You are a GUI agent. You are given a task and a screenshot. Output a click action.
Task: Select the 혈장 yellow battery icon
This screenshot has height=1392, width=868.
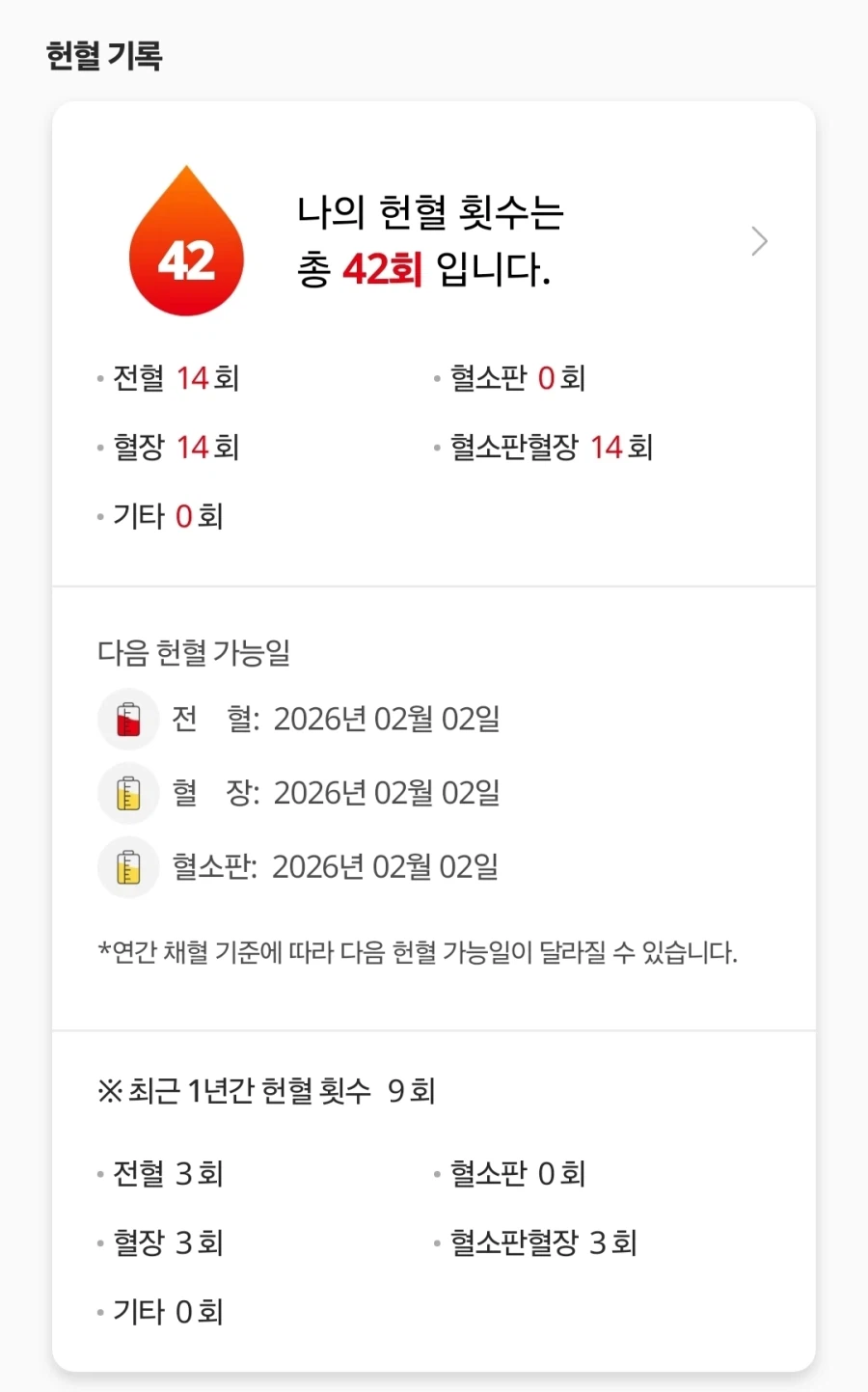coord(128,793)
